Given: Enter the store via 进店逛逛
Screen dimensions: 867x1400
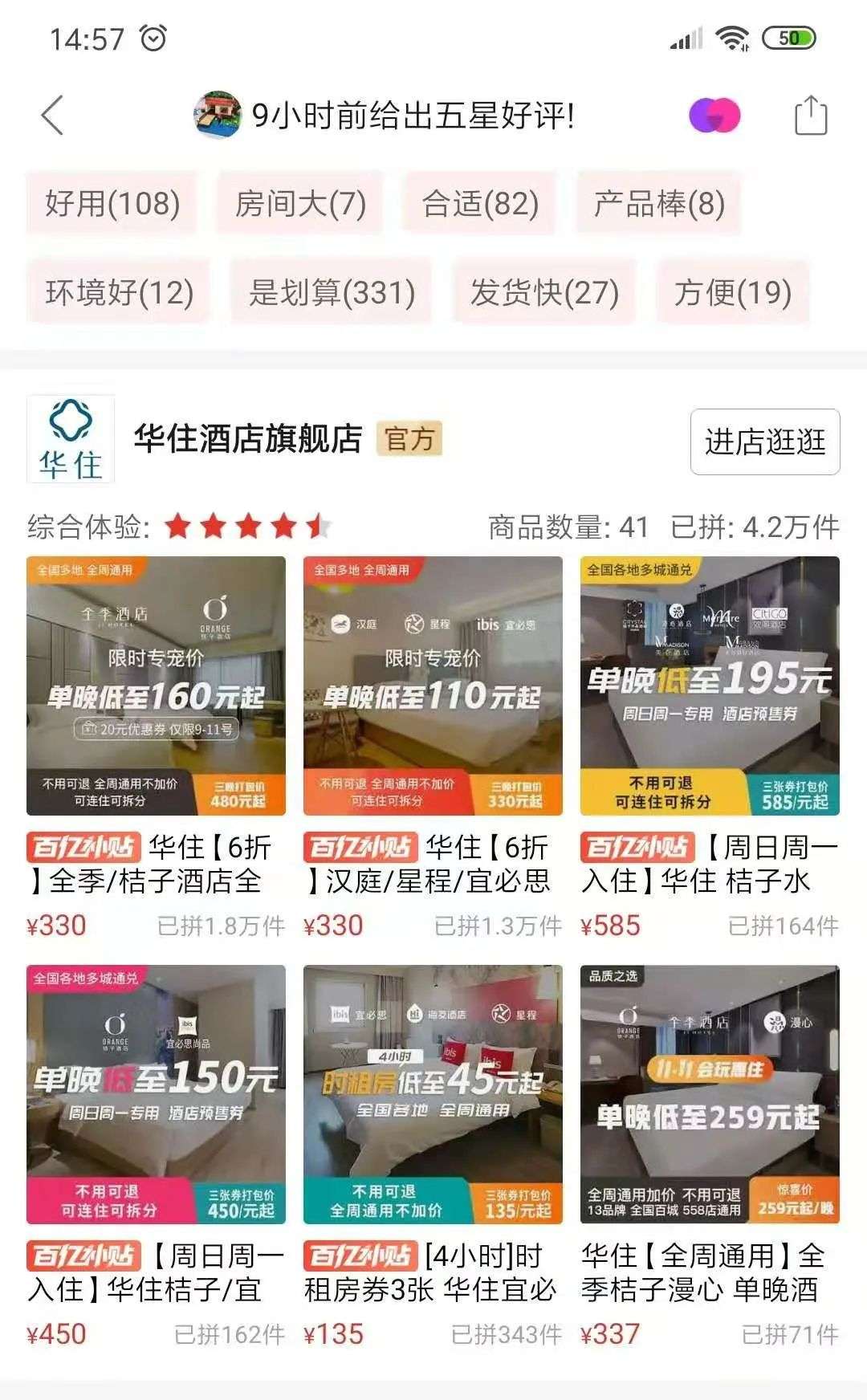Looking at the screenshot, I should [x=764, y=442].
